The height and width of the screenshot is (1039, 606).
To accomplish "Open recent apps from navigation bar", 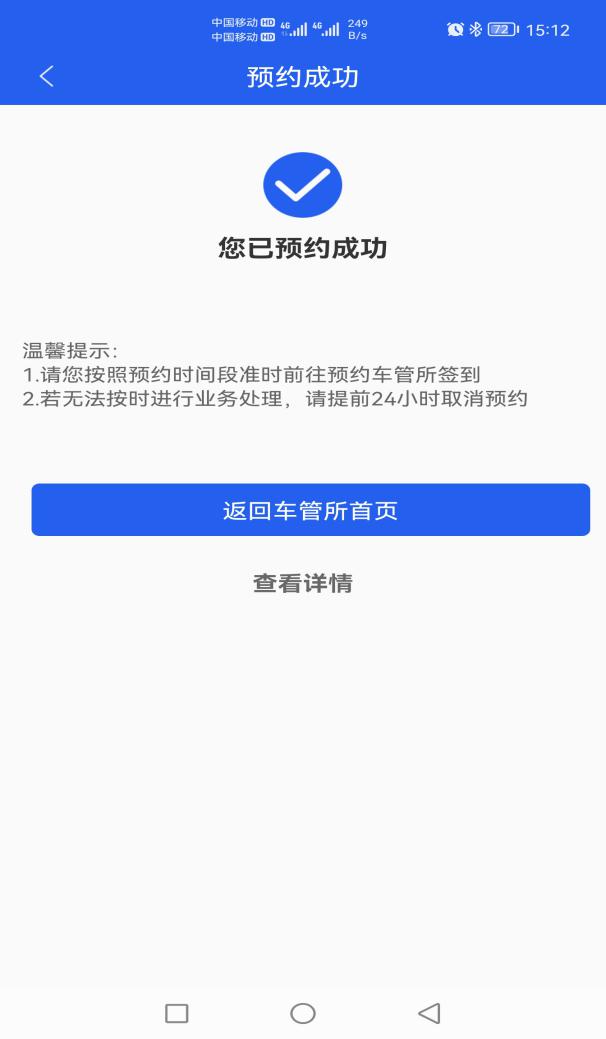I will (x=176, y=1013).
